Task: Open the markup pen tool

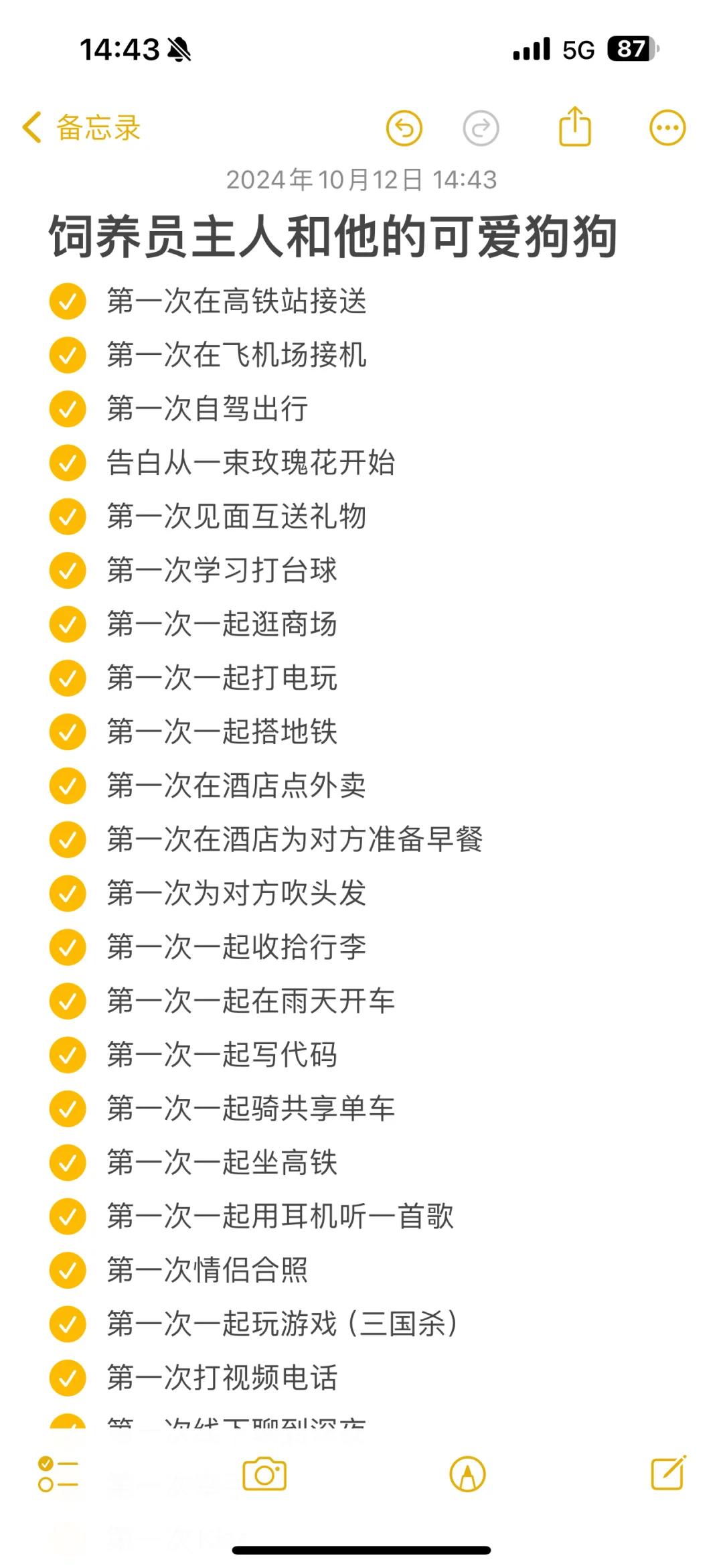Action: [x=467, y=1474]
